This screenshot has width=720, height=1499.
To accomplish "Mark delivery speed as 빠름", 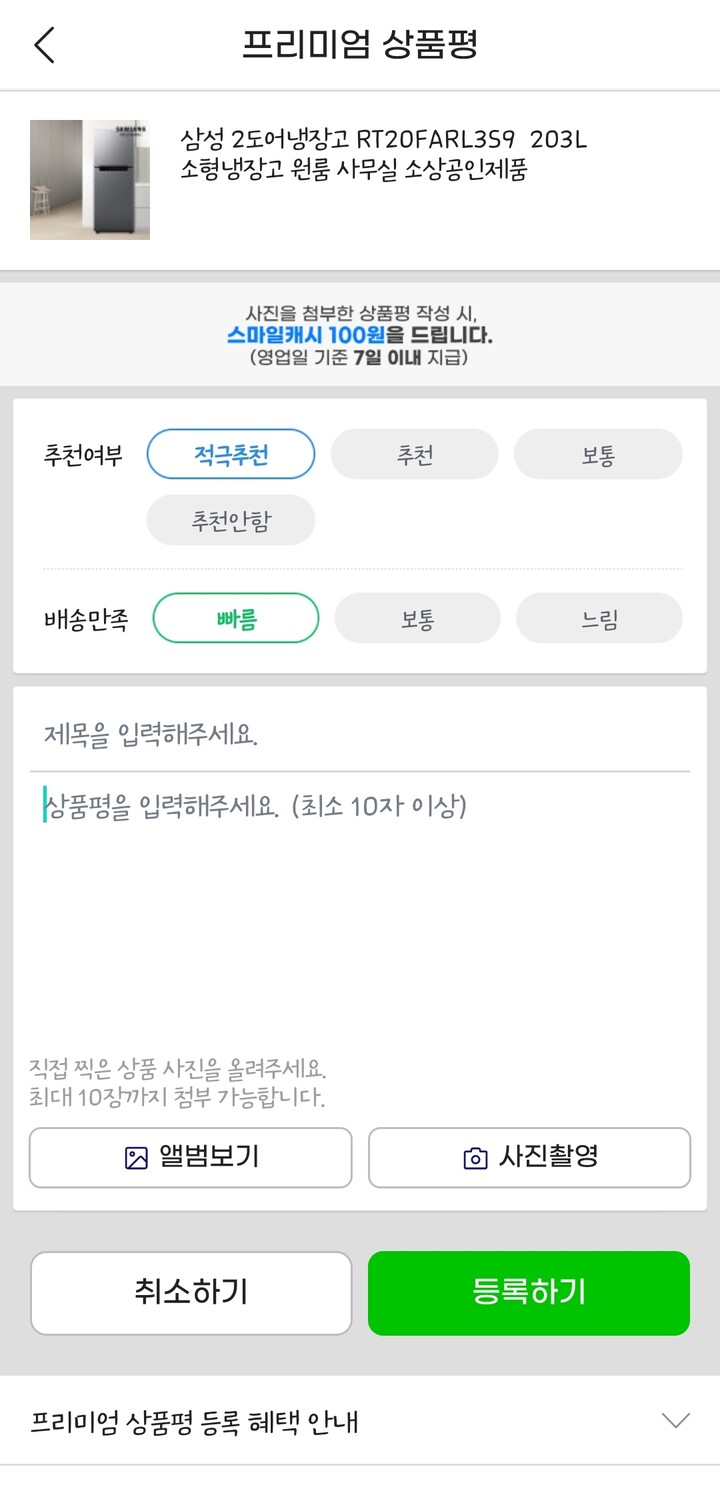I will [x=235, y=618].
